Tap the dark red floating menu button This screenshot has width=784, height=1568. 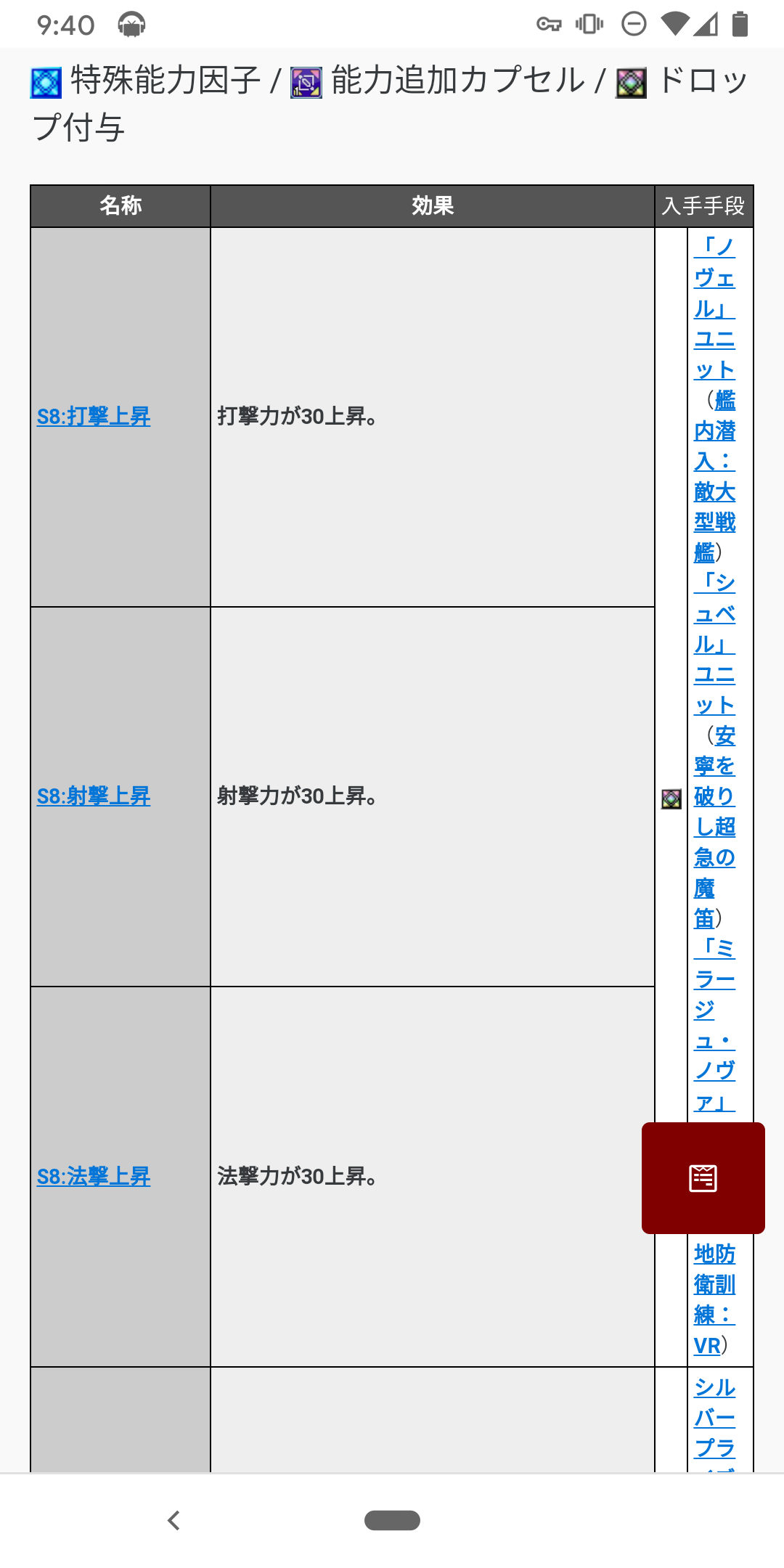coord(703,1177)
